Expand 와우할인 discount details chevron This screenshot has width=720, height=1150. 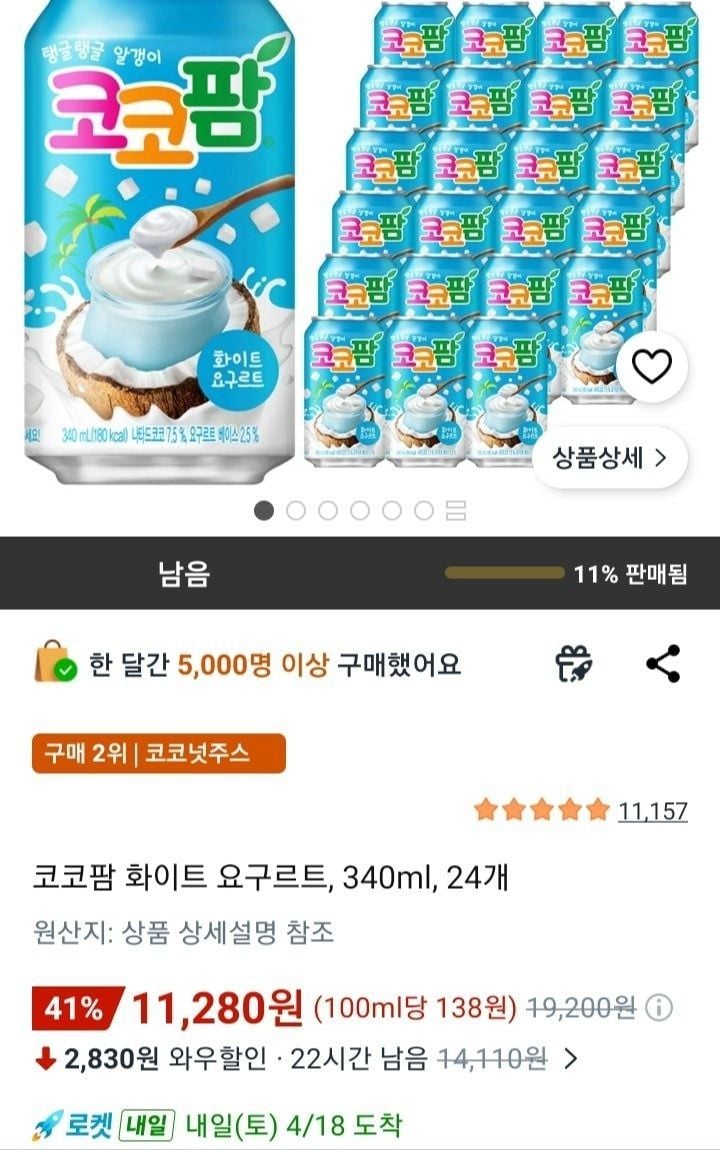click(571, 1056)
